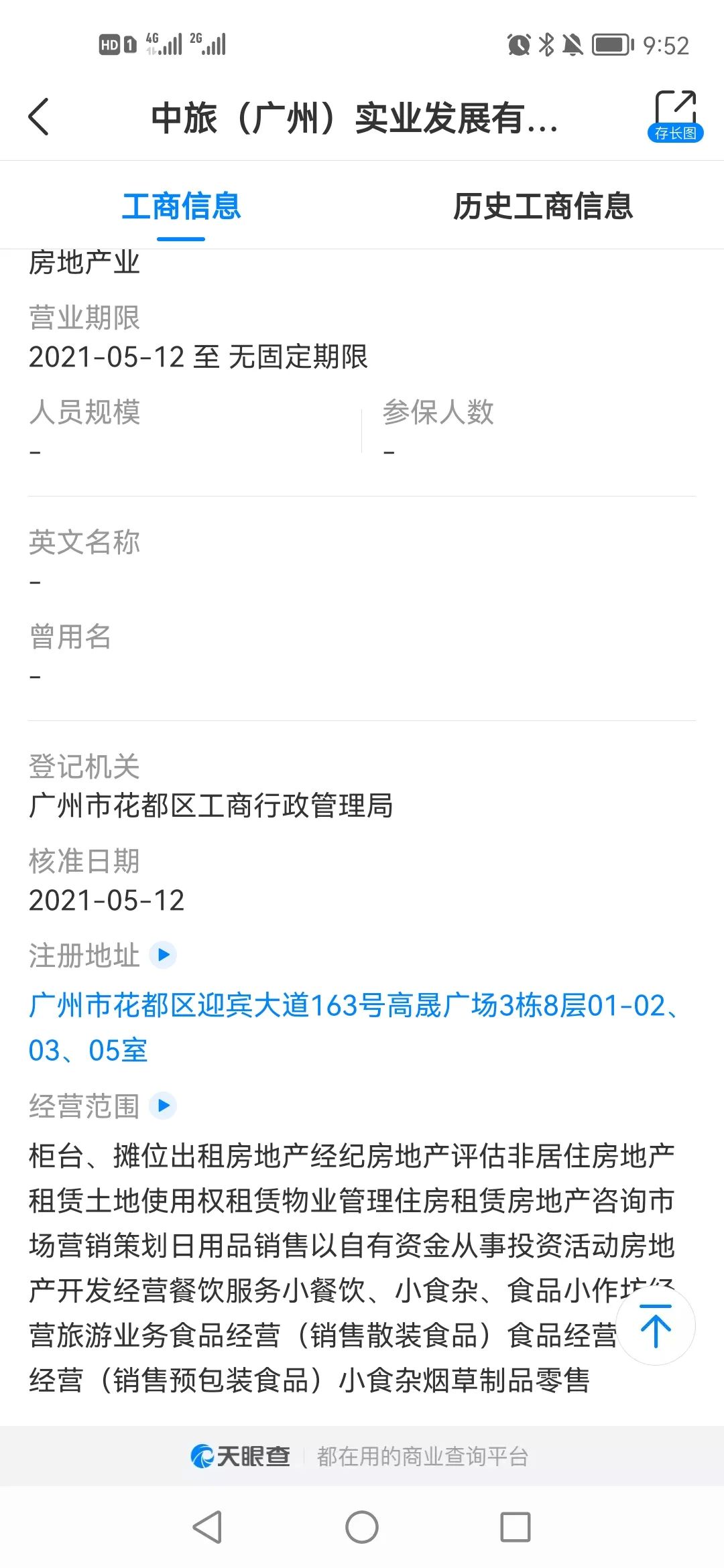Tap the system home button
This screenshot has width=724, height=1568.
coord(362,1527)
